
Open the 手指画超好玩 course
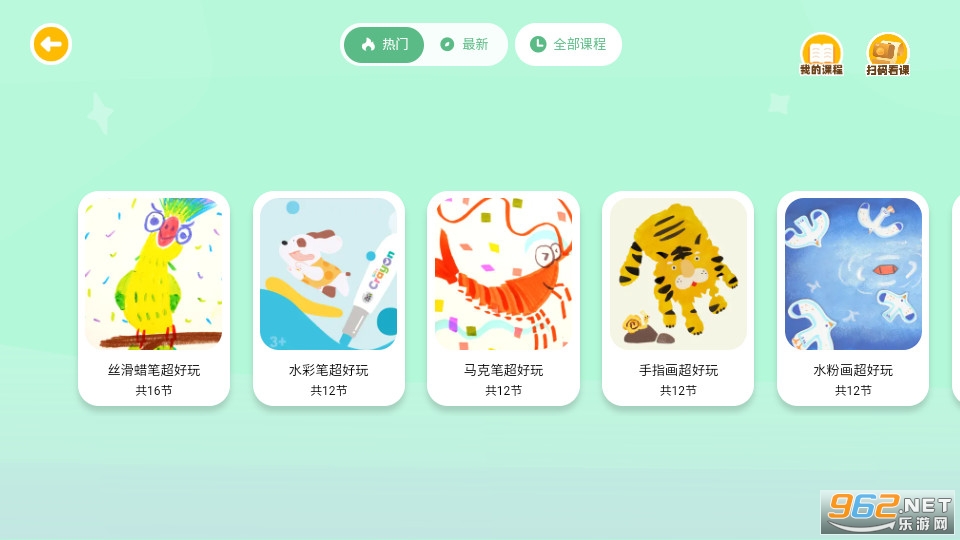click(x=678, y=298)
